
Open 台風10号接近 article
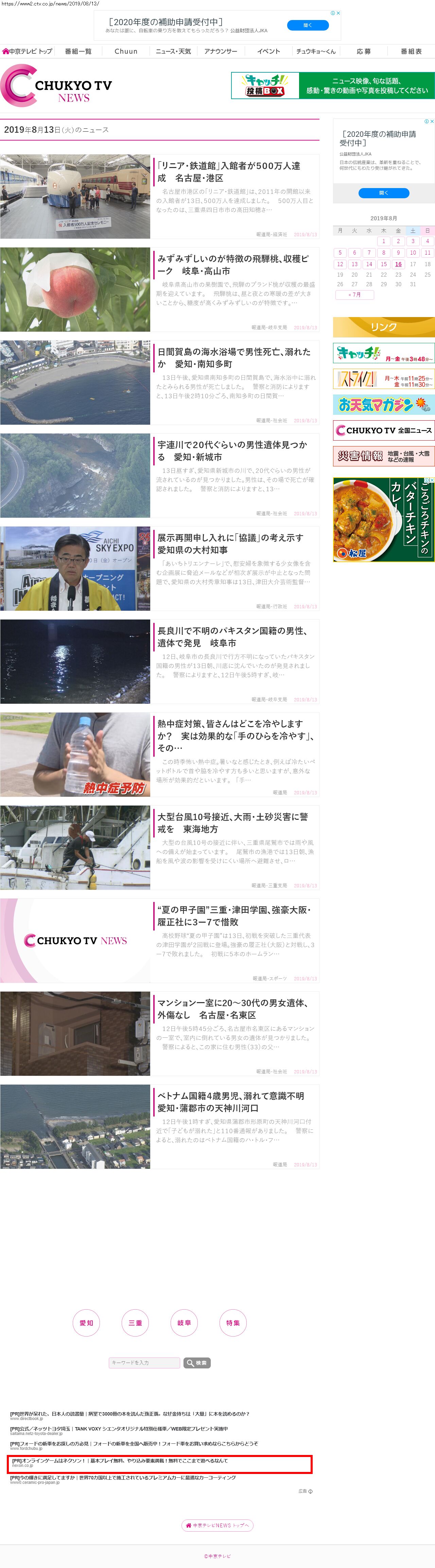tap(232, 822)
